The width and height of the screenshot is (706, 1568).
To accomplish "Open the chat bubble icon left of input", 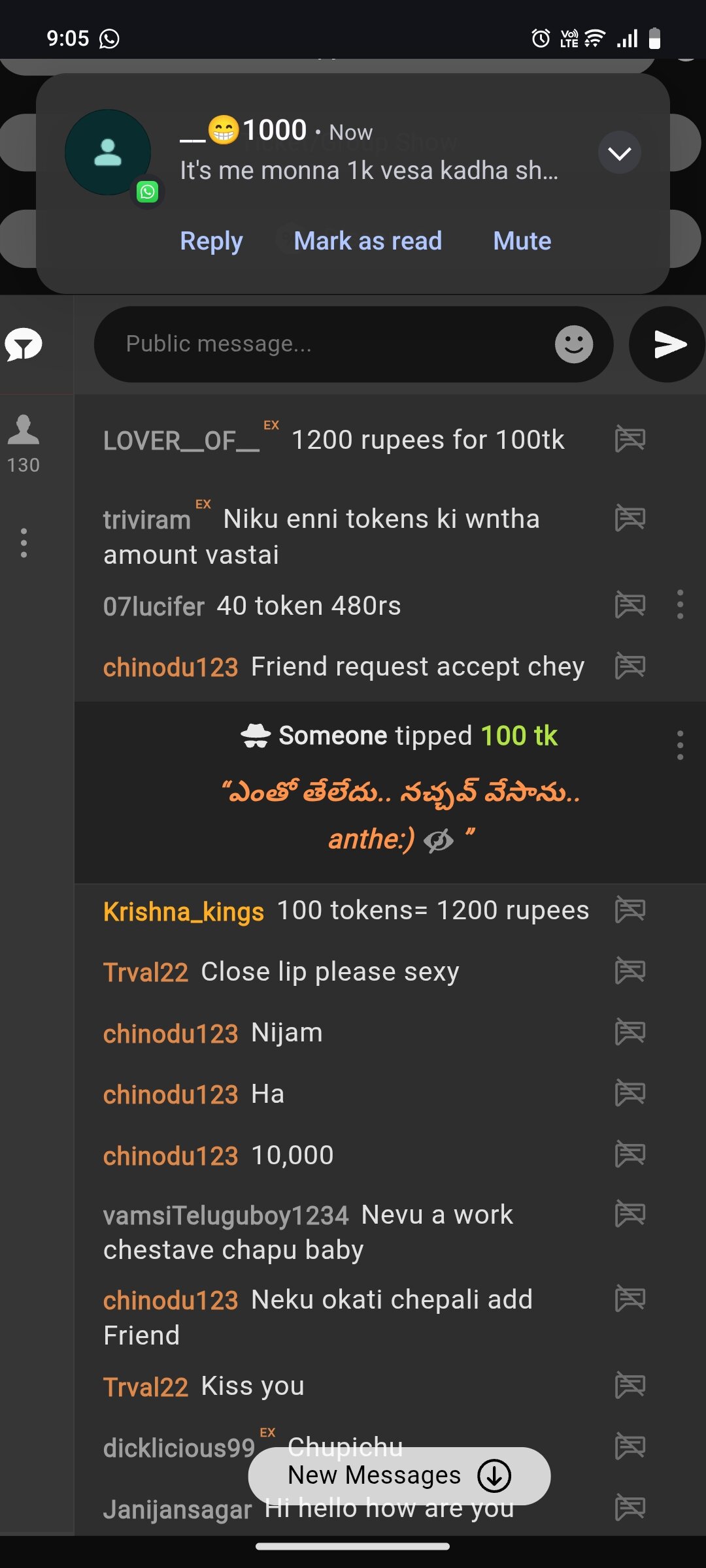I will 24,344.
